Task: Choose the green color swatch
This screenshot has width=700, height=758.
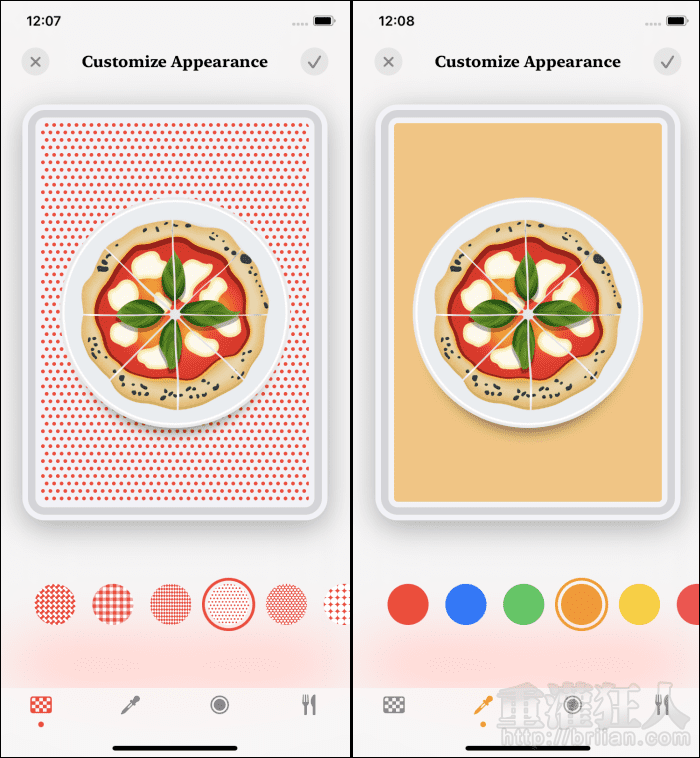Action: 523,604
